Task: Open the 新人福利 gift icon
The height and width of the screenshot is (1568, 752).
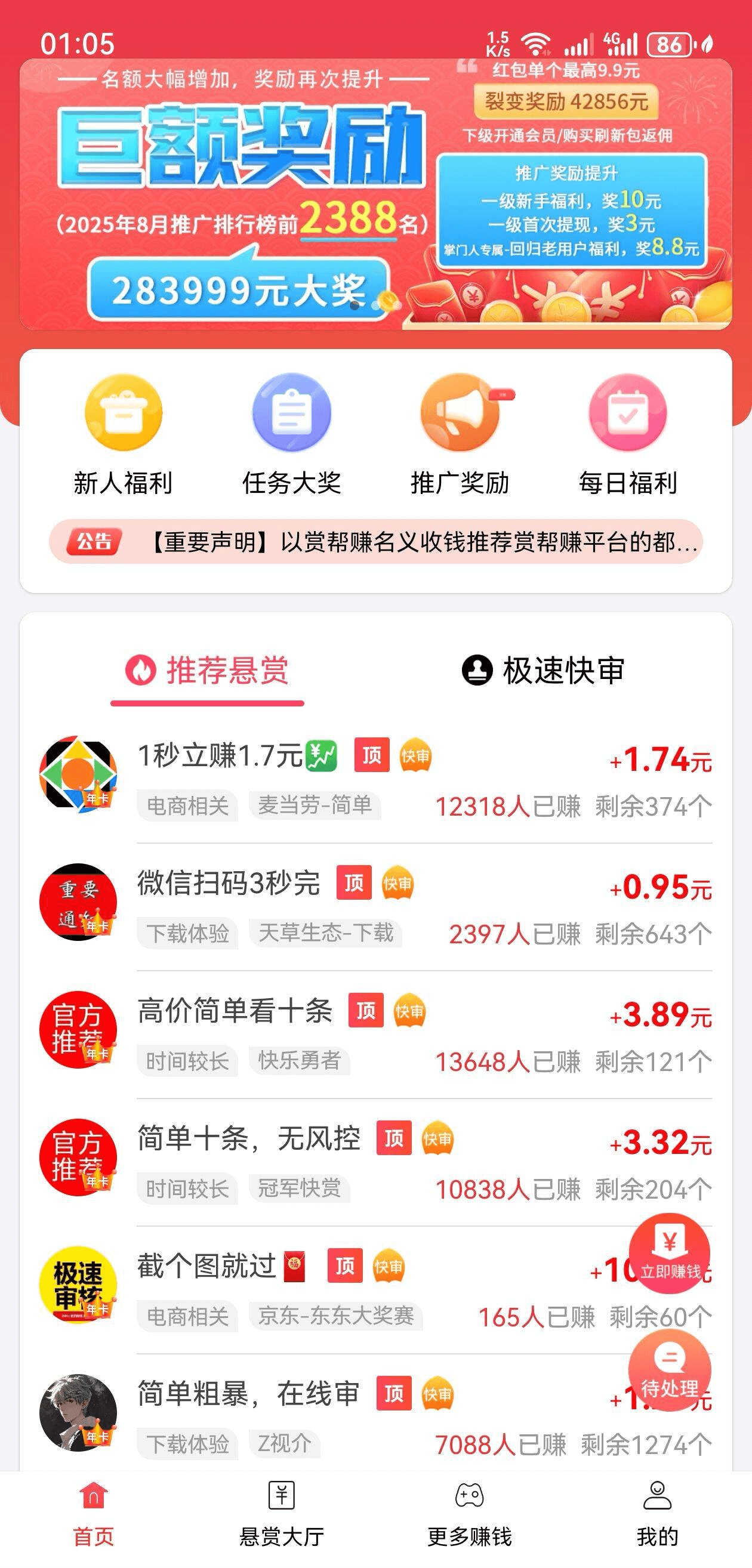Action: [124, 412]
